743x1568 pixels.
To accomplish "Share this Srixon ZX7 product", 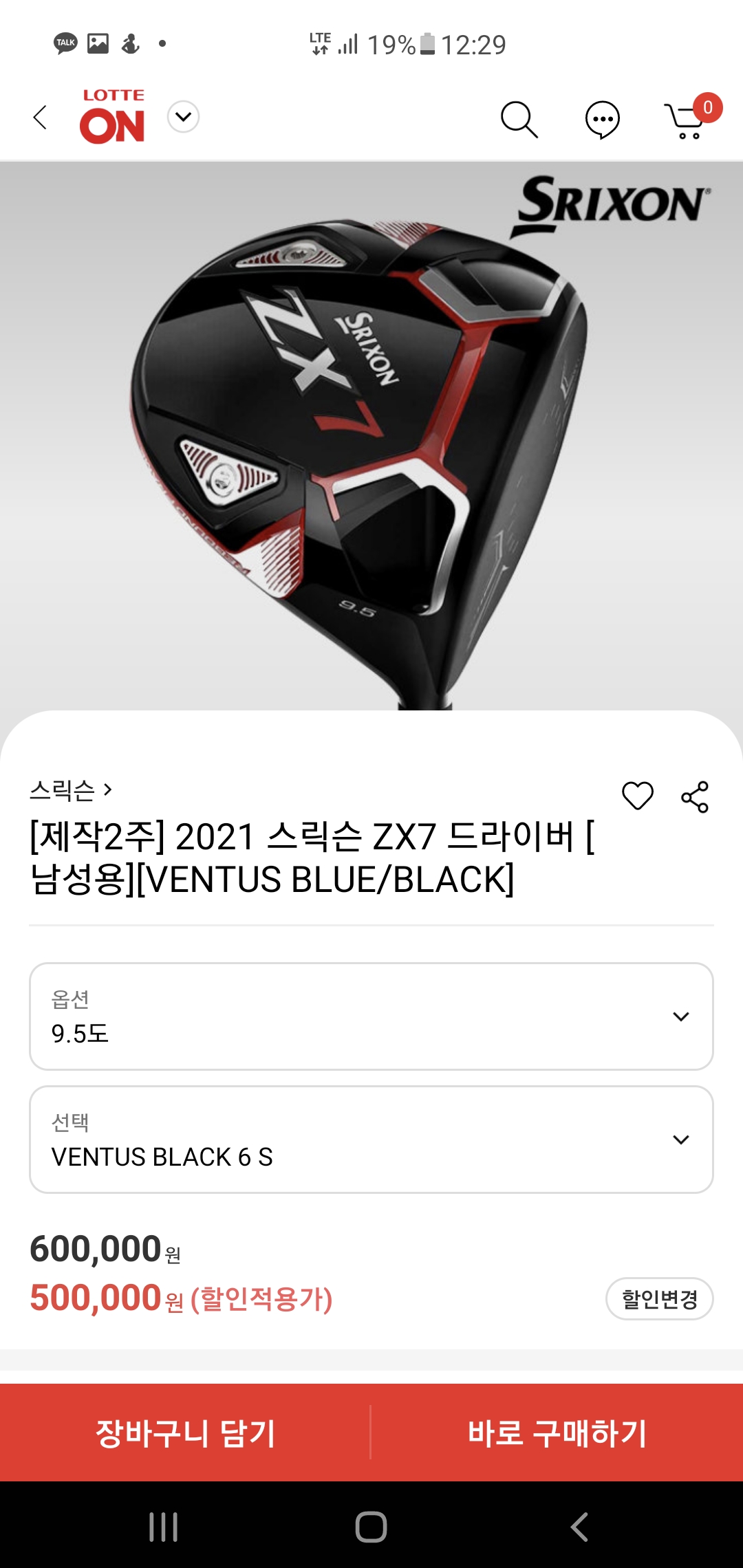I will point(694,796).
